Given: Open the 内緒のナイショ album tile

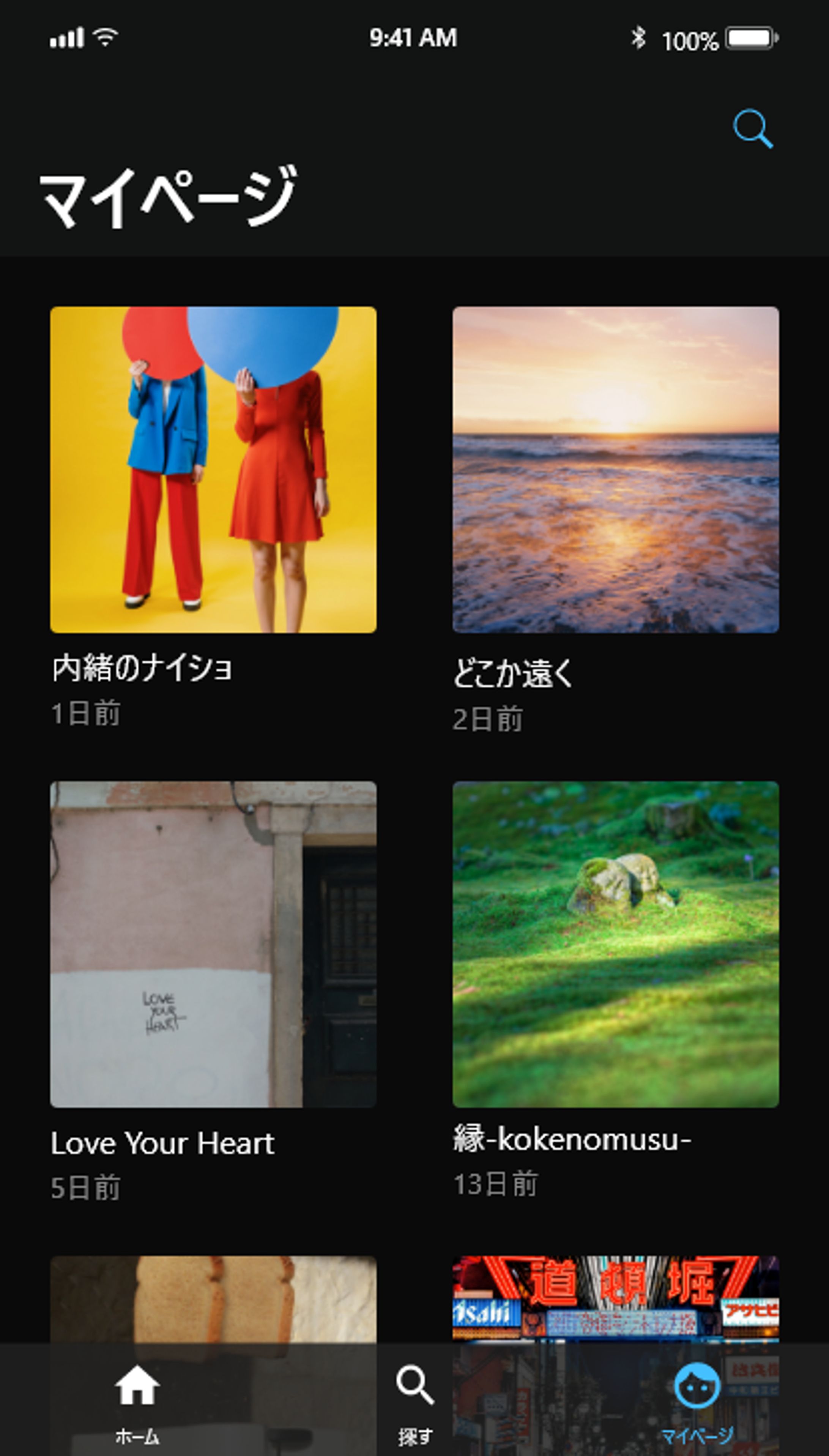Looking at the screenshot, I should [213, 470].
